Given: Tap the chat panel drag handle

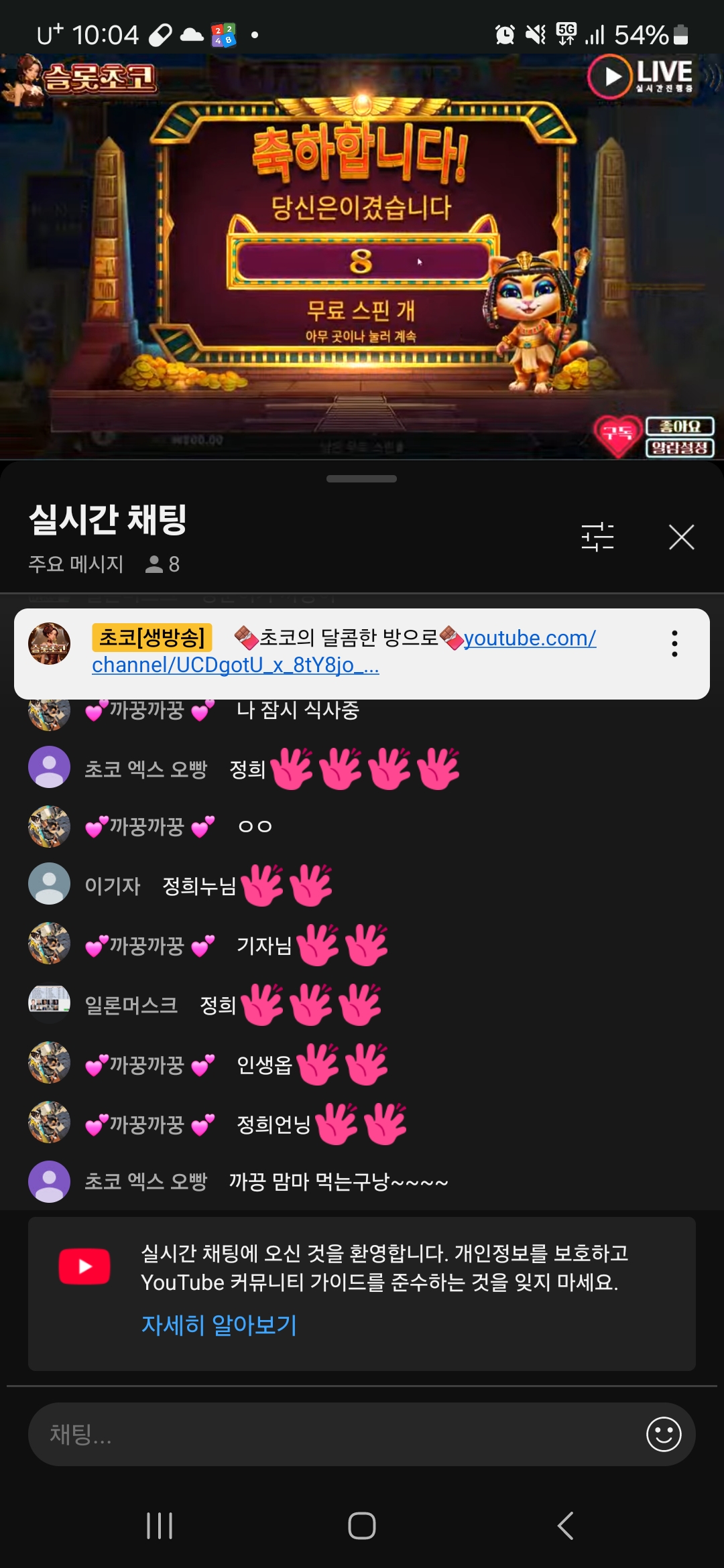Looking at the screenshot, I should pyautogui.click(x=361, y=478).
